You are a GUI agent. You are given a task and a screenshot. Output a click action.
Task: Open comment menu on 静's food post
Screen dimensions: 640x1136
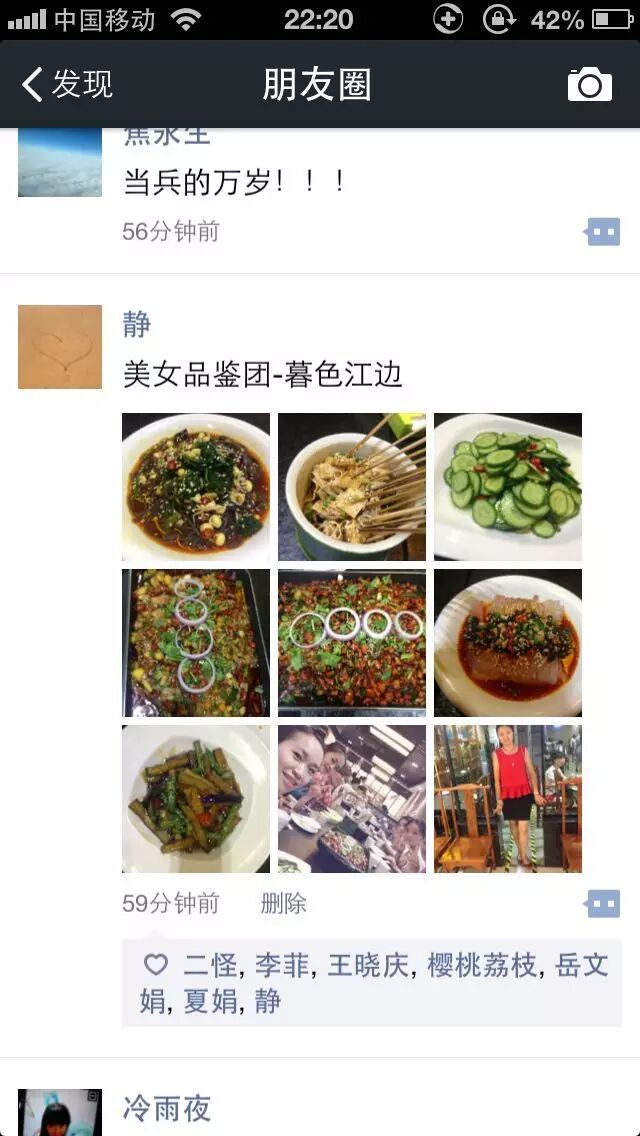(602, 904)
